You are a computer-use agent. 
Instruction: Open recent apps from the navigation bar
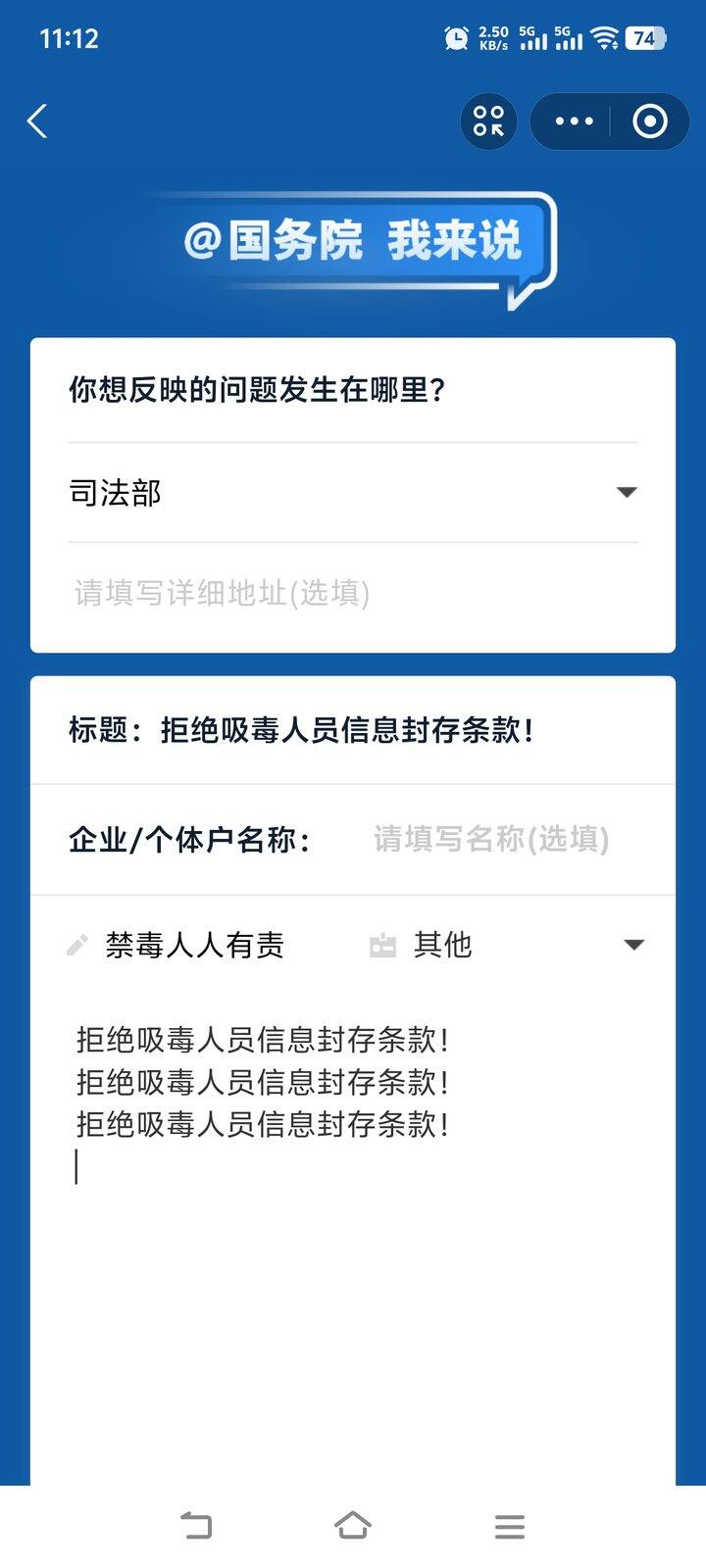point(510,1526)
